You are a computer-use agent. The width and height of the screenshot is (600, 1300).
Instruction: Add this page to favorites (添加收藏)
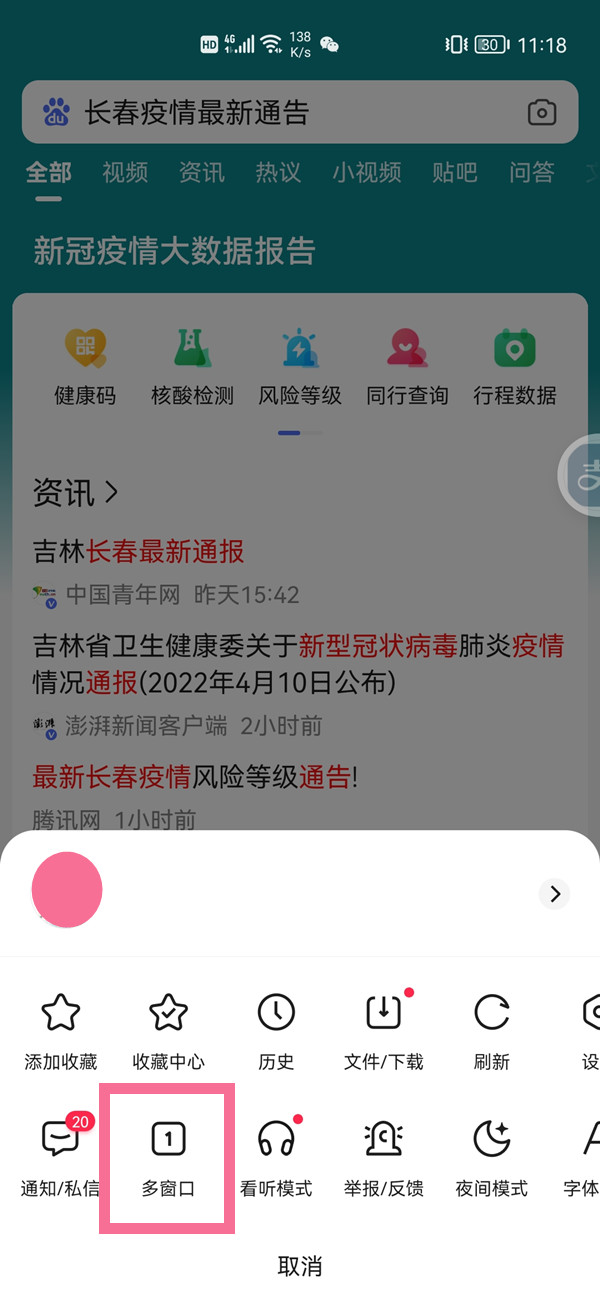point(61,1031)
